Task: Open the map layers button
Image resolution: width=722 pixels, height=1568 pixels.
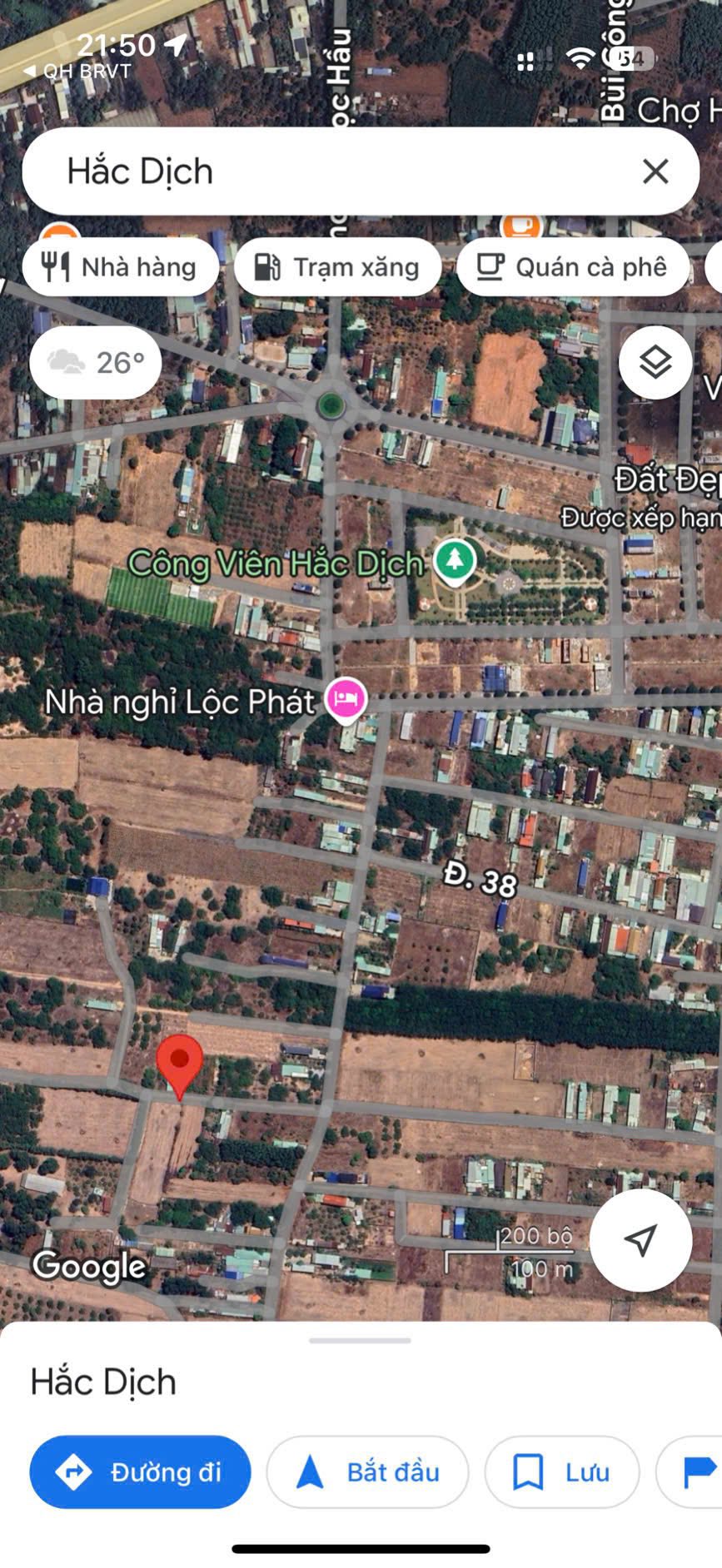Action: [655, 362]
